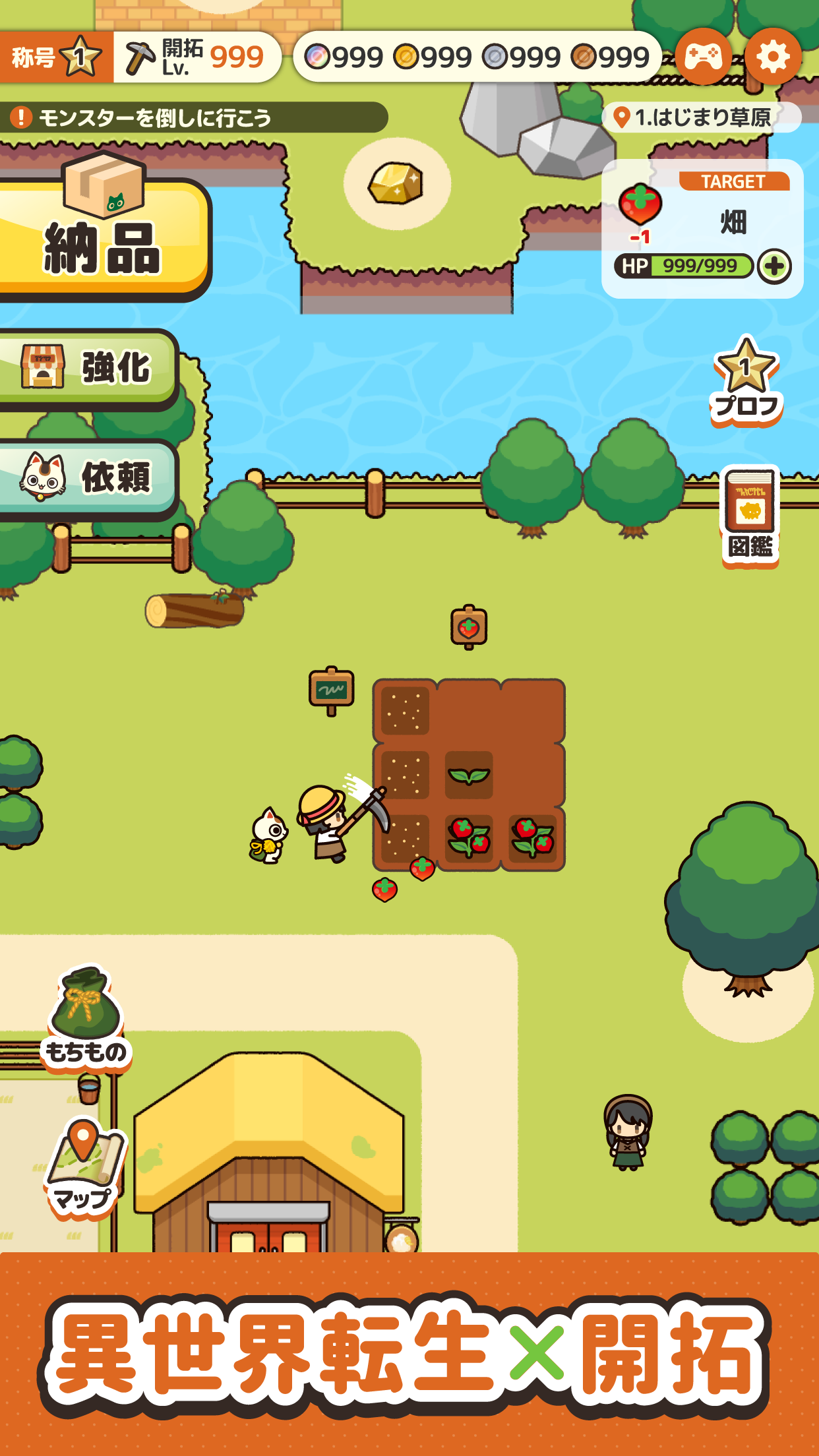Open the currency counter bar

click(x=477, y=57)
